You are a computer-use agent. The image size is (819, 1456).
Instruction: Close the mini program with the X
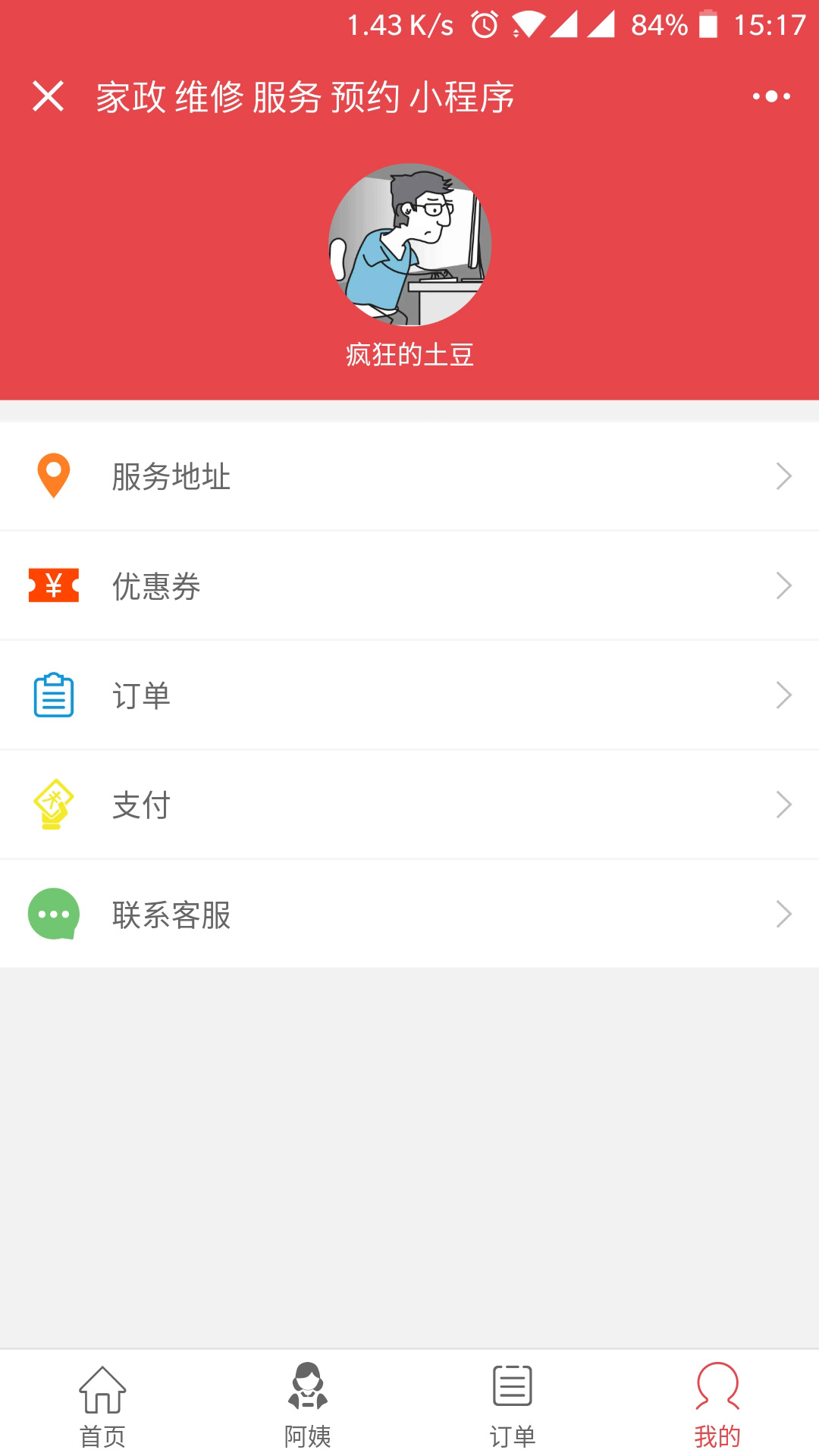pyautogui.click(x=48, y=96)
